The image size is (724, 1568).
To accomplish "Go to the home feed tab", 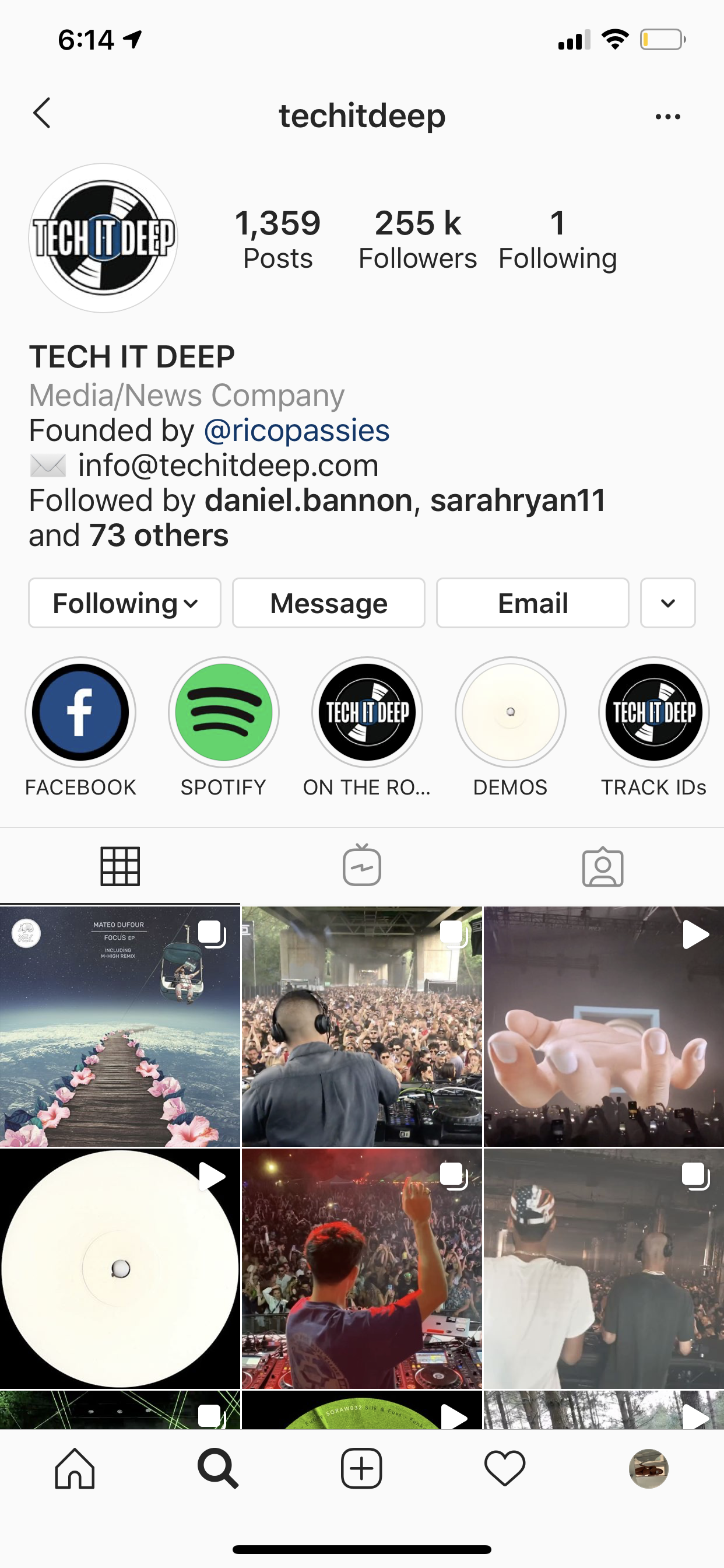I will pyautogui.click(x=75, y=1468).
